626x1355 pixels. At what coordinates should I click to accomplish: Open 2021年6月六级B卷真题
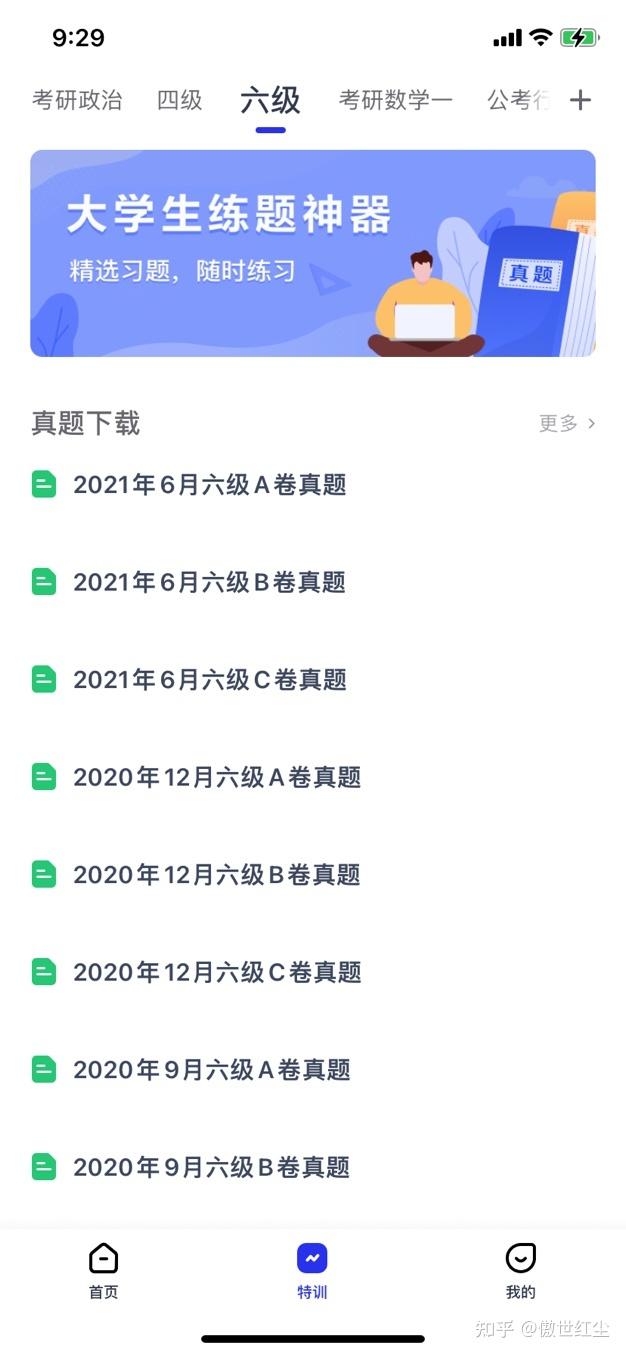point(210,582)
